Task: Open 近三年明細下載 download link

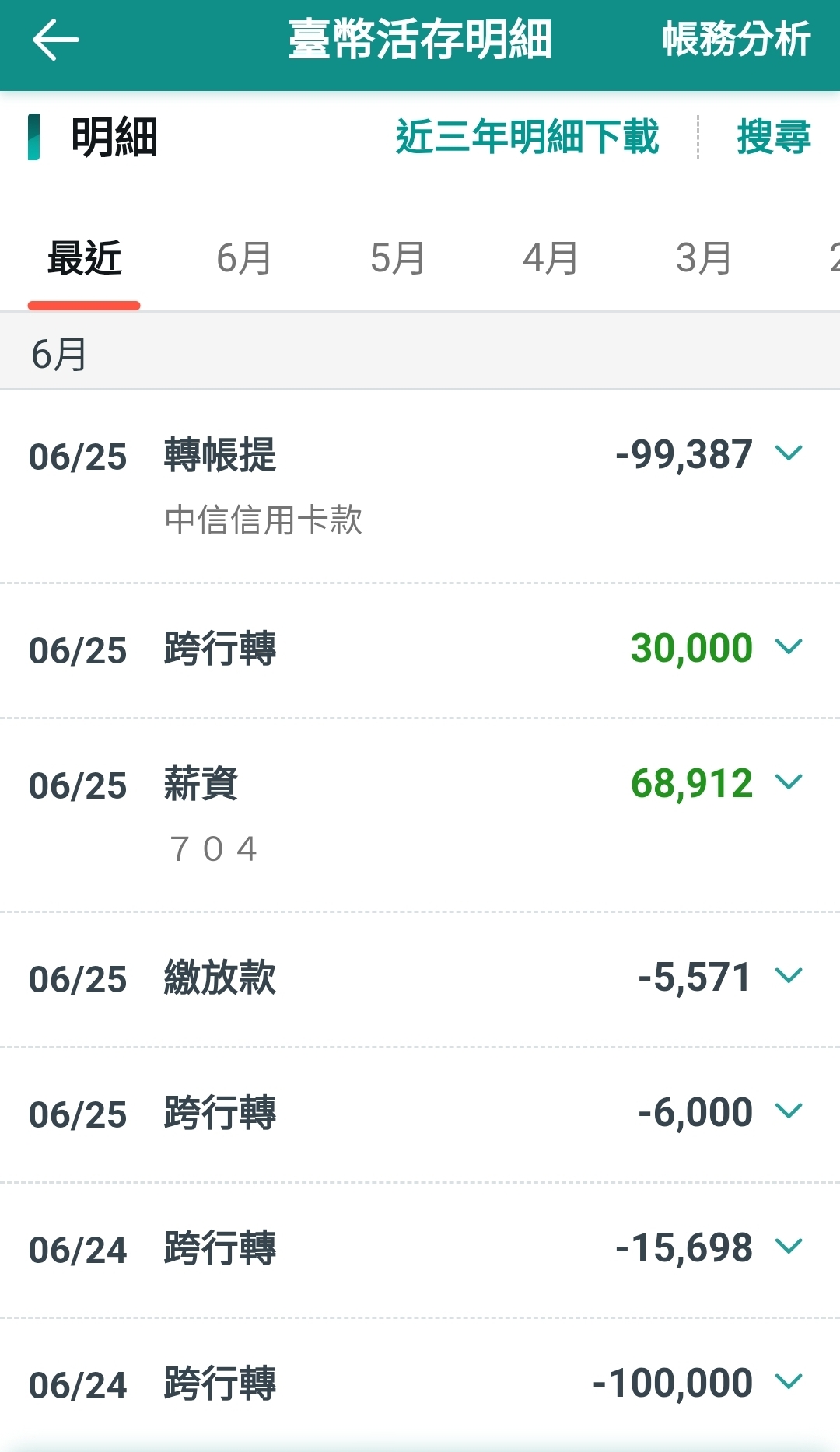Action: 527,137
